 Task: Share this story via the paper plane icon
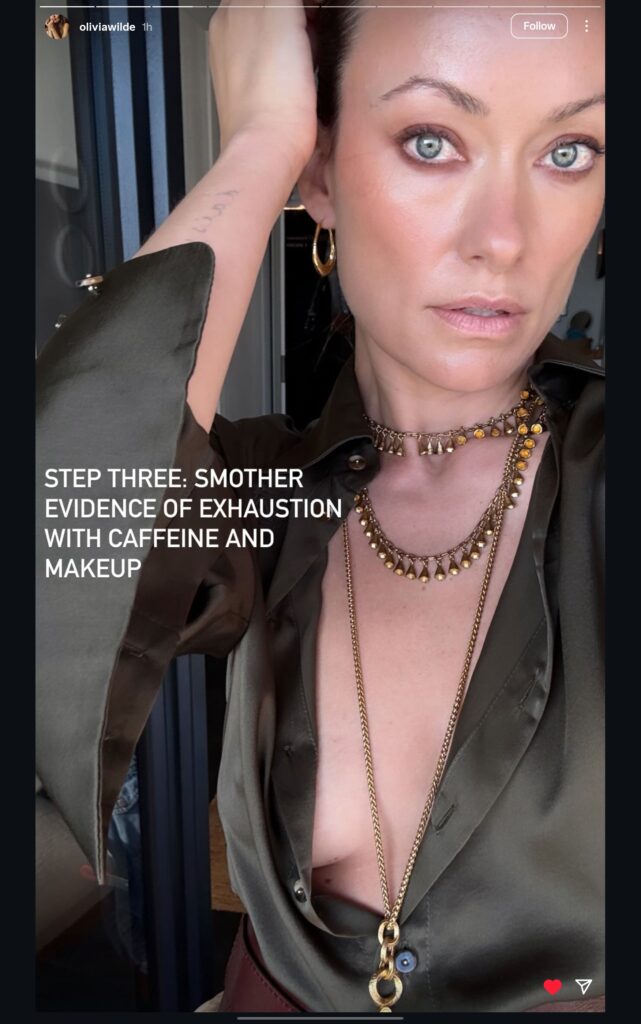point(584,987)
